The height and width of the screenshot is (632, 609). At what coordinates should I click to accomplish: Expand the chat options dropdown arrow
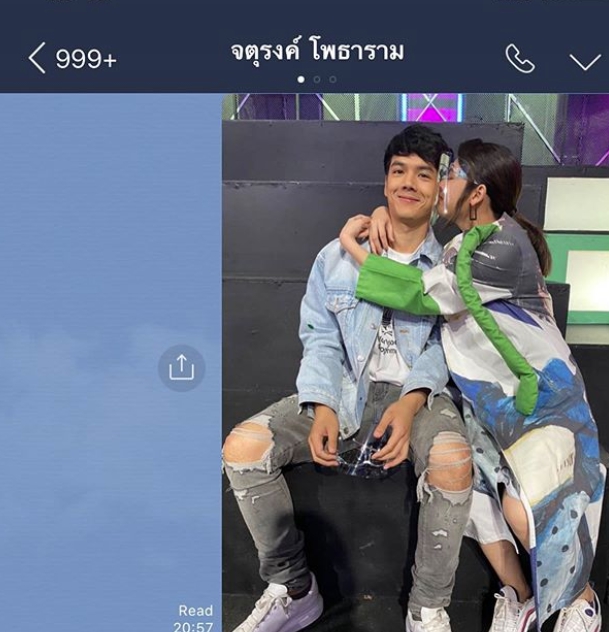[585, 61]
